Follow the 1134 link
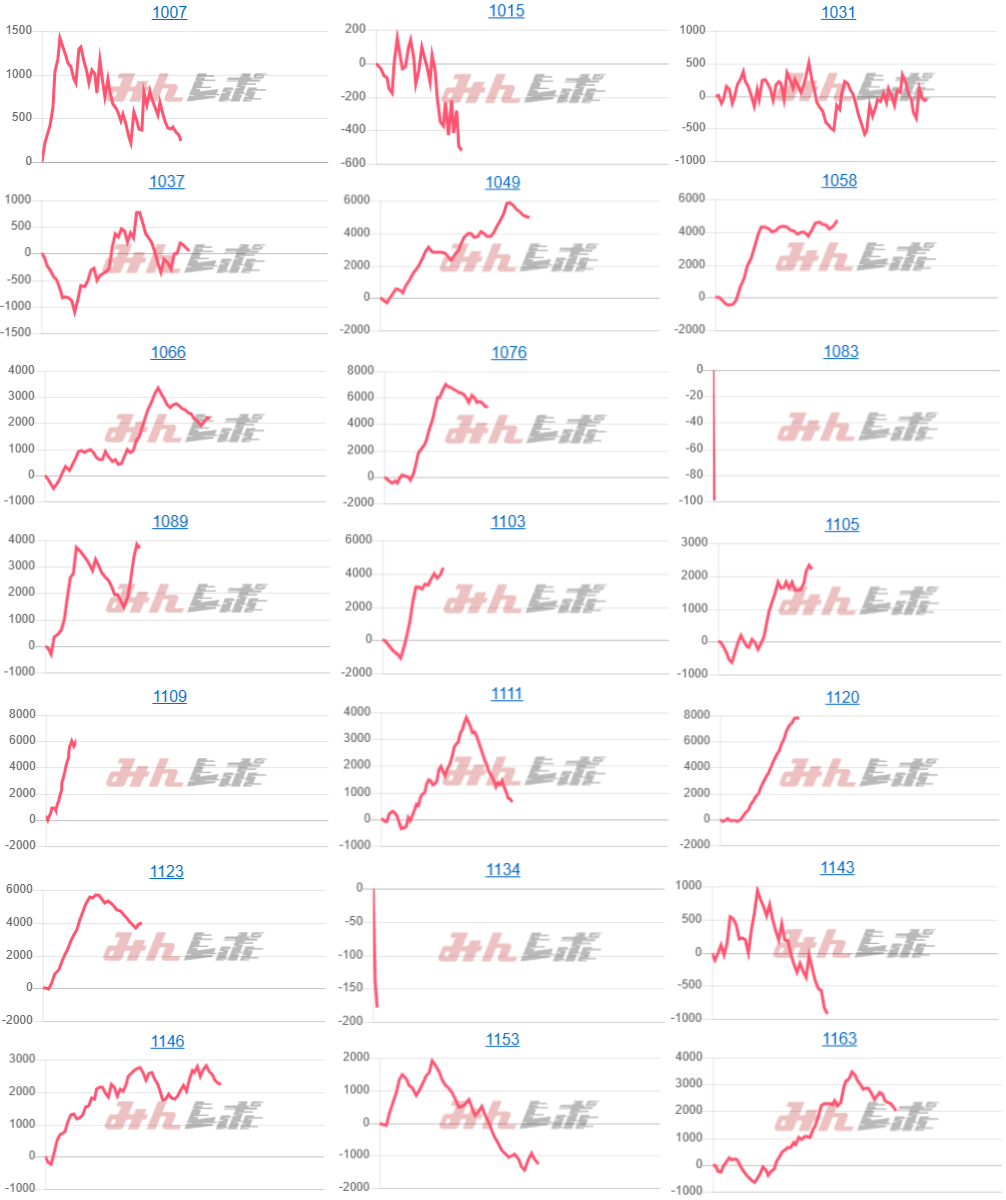Viewport: 1006px width, 1200px height. [x=503, y=870]
